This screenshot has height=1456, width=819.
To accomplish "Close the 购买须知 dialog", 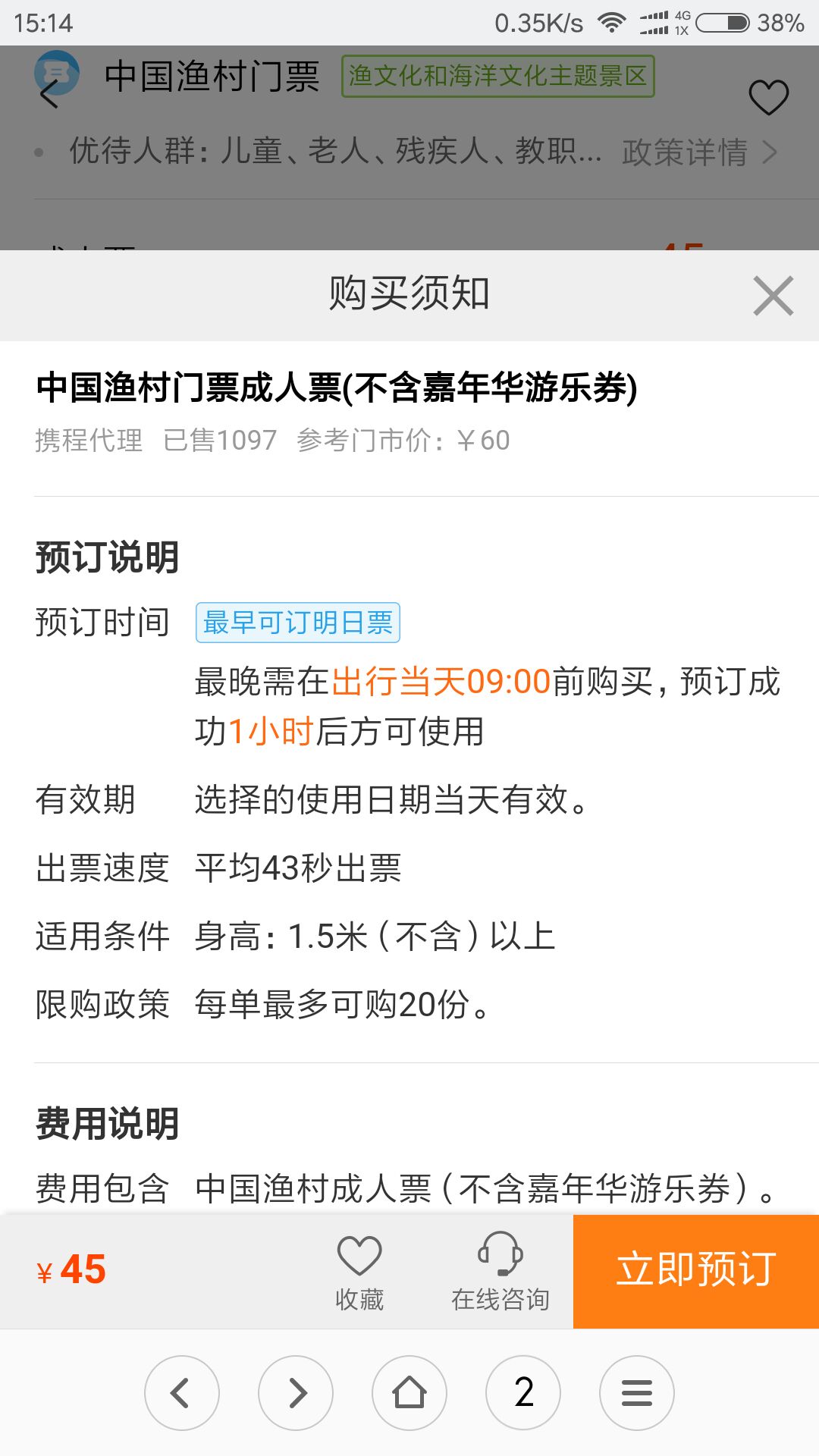I will (x=773, y=295).
